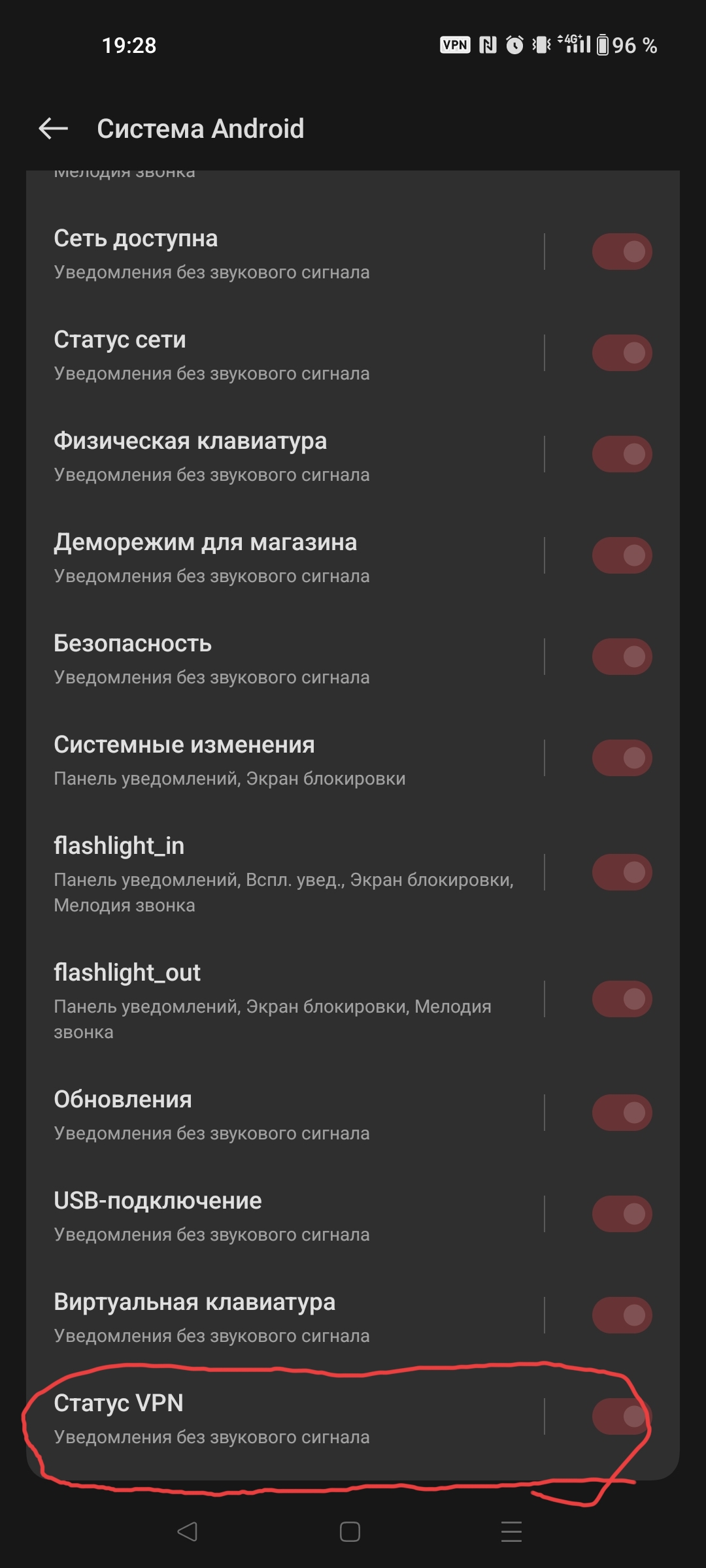Image resolution: width=706 pixels, height=1568 pixels.
Task: Toggle the Виртуальная клавиатура switch
Action: (622, 1315)
